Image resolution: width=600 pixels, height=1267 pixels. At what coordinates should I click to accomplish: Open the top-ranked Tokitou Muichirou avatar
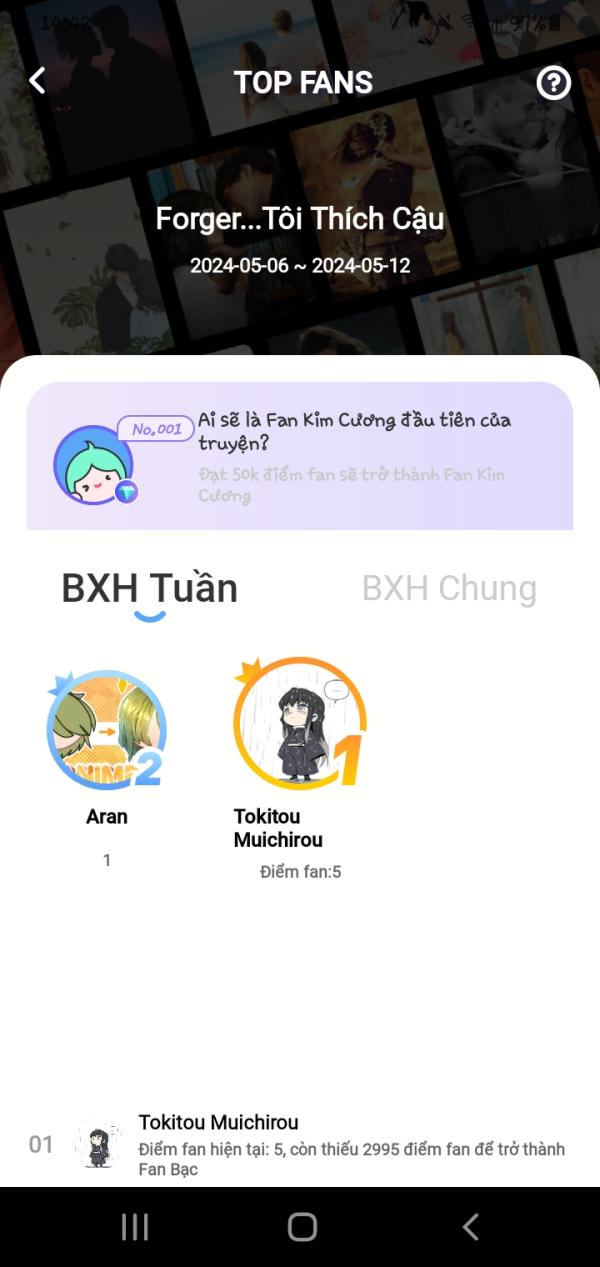click(x=297, y=723)
